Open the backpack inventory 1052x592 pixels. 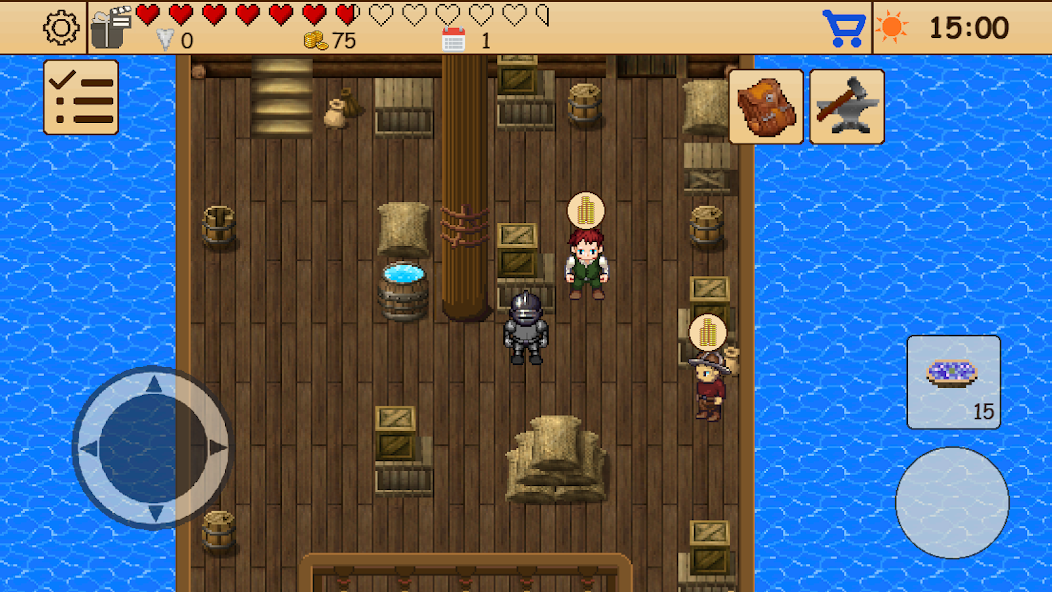tap(766, 106)
